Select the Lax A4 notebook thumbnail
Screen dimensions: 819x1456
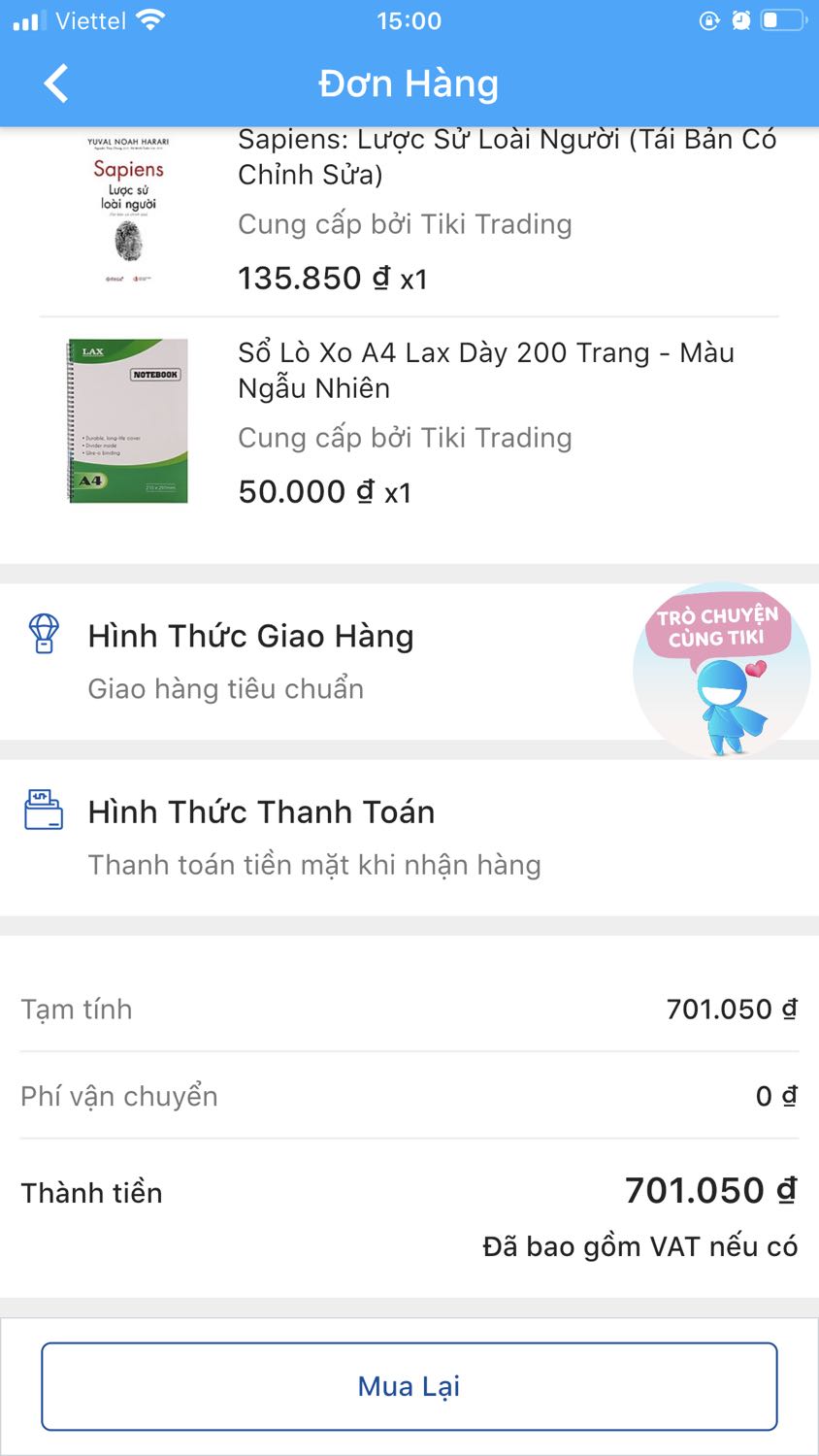point(126,419)
